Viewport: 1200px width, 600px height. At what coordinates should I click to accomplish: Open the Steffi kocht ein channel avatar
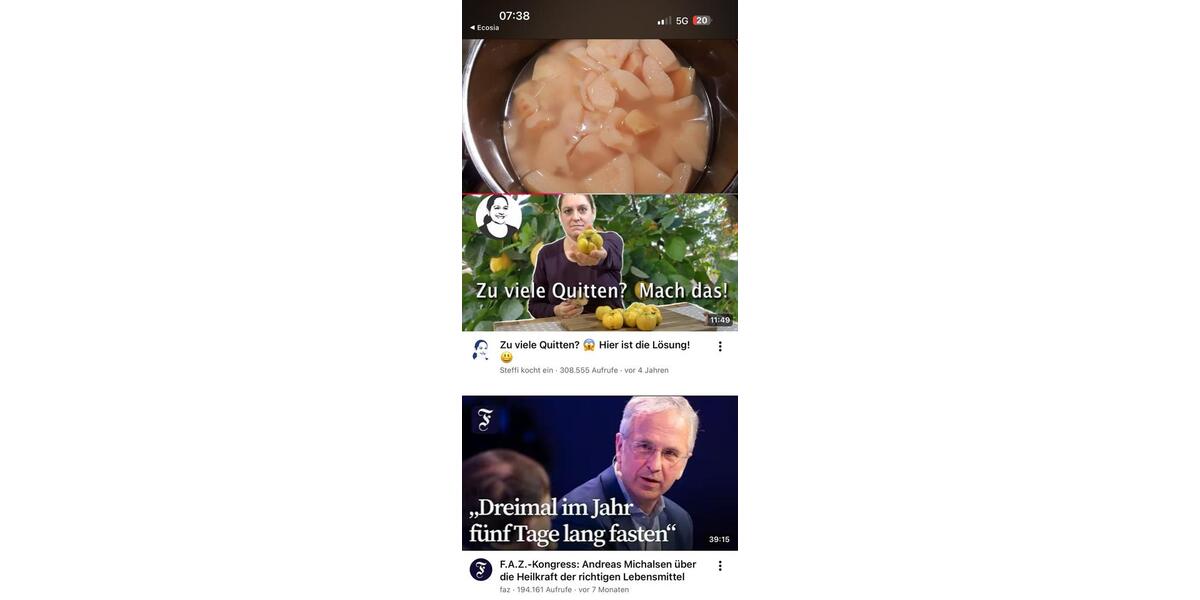click(x=481, y=350)
